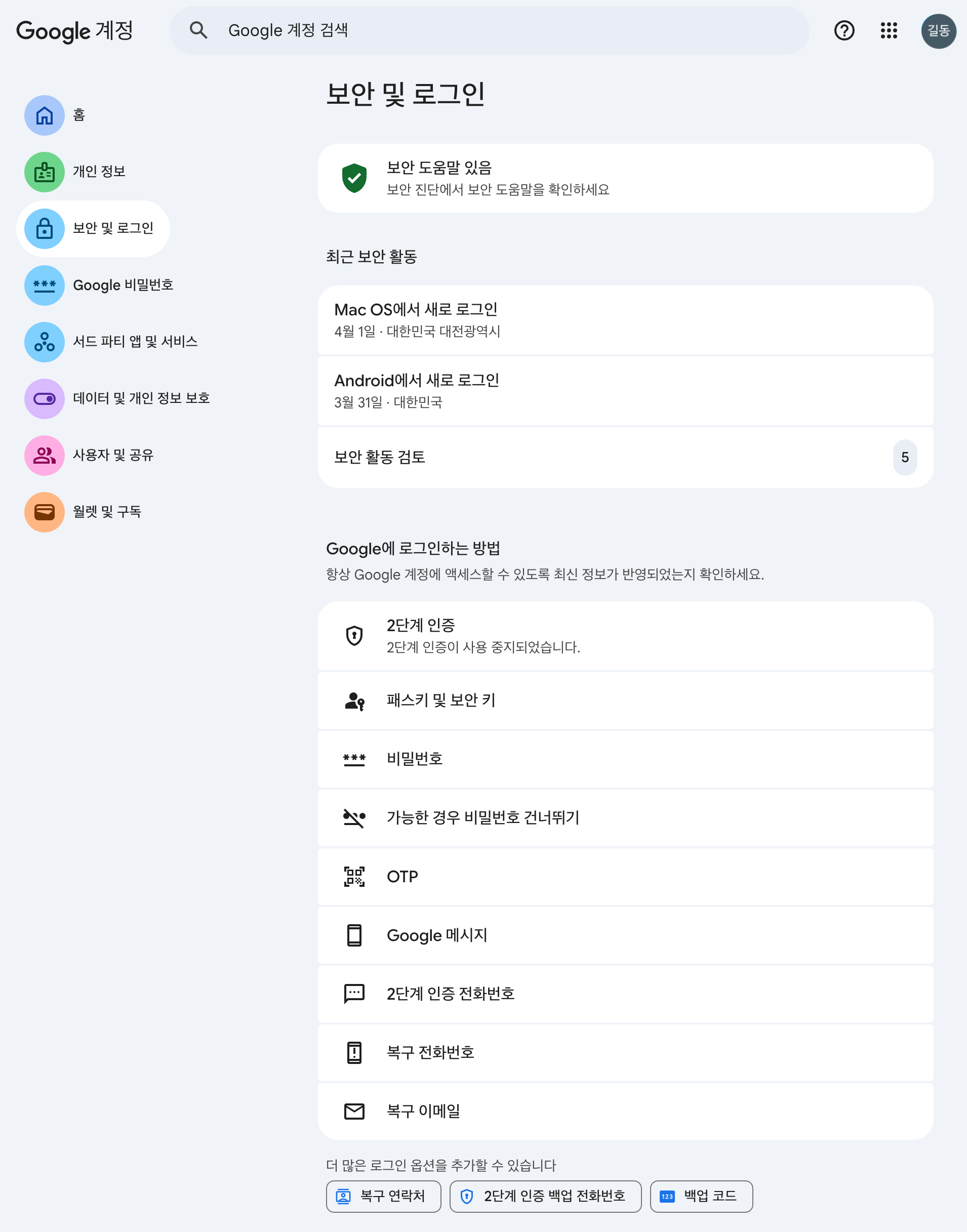Tap the 백업 코드 chip
This screenshot has width=967, height=1232.
coord(701,1196)
